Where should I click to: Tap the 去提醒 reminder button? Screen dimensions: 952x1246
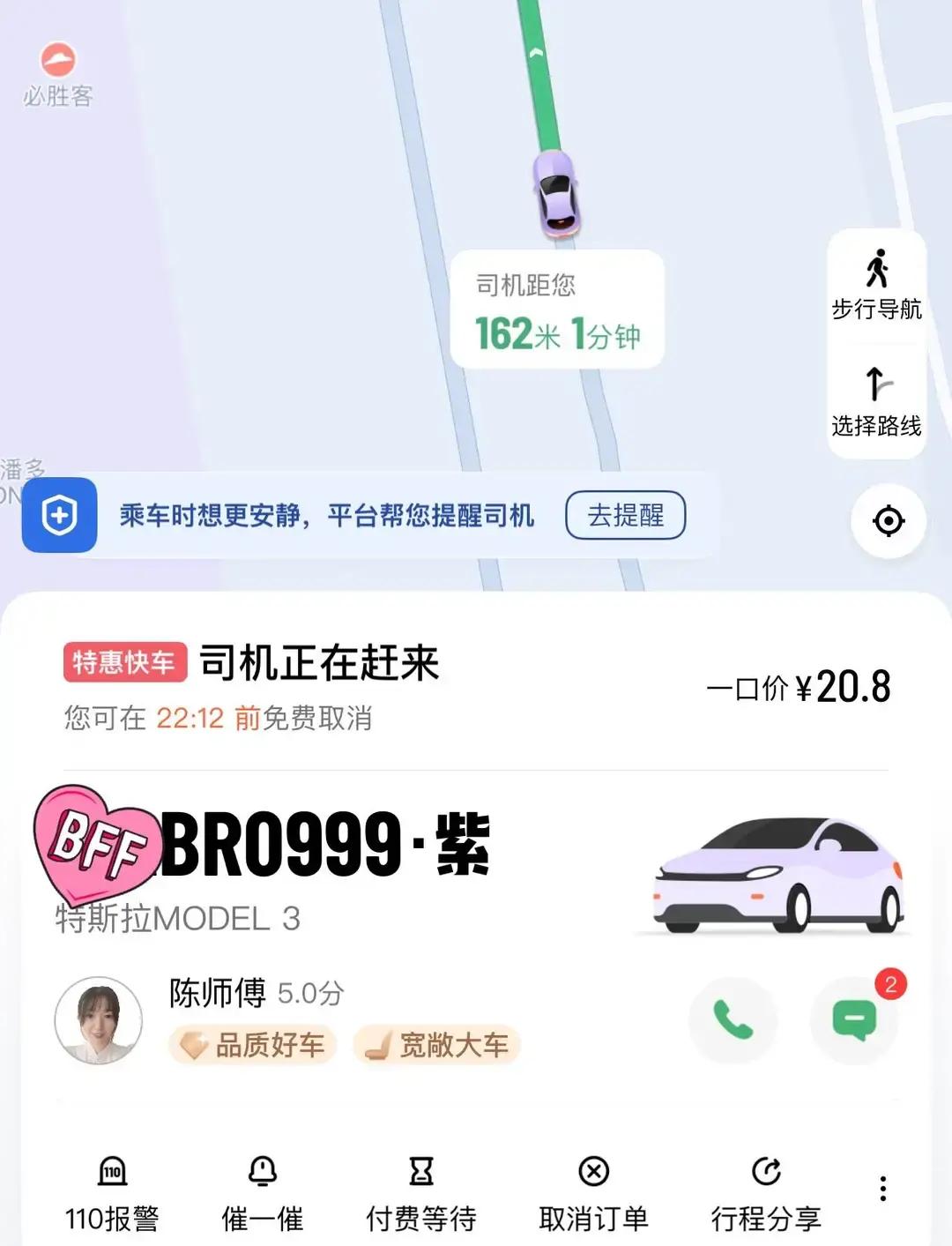pos(625,516)
